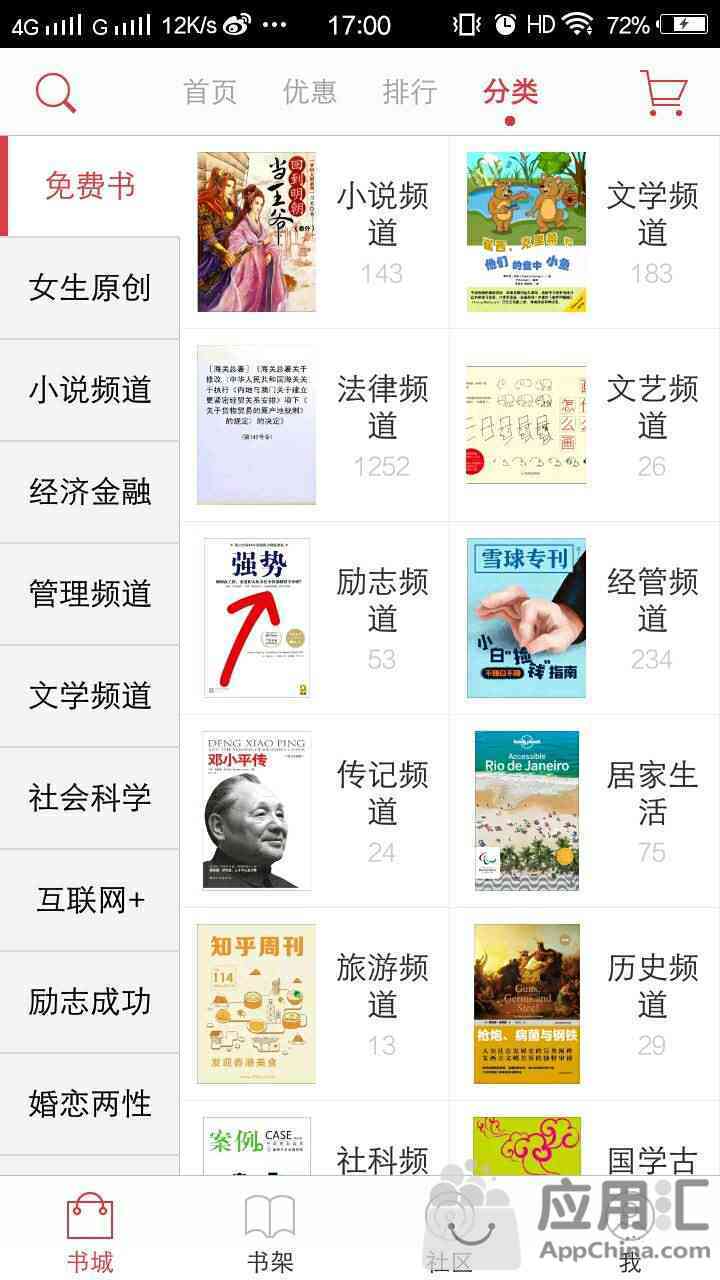Image resolution: width=720 pixels, height=1280 pixels.
Task: Open the 居家生活 channel card
Action: pos(585,811)
